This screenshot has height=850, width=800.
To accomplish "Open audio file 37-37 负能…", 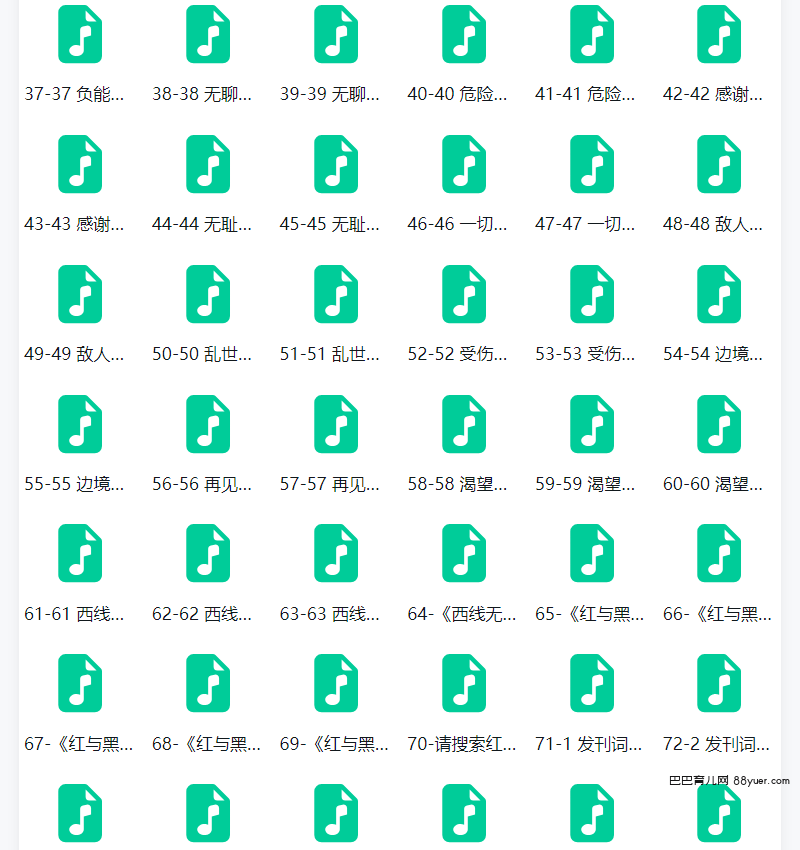I will tap(80, 35).
